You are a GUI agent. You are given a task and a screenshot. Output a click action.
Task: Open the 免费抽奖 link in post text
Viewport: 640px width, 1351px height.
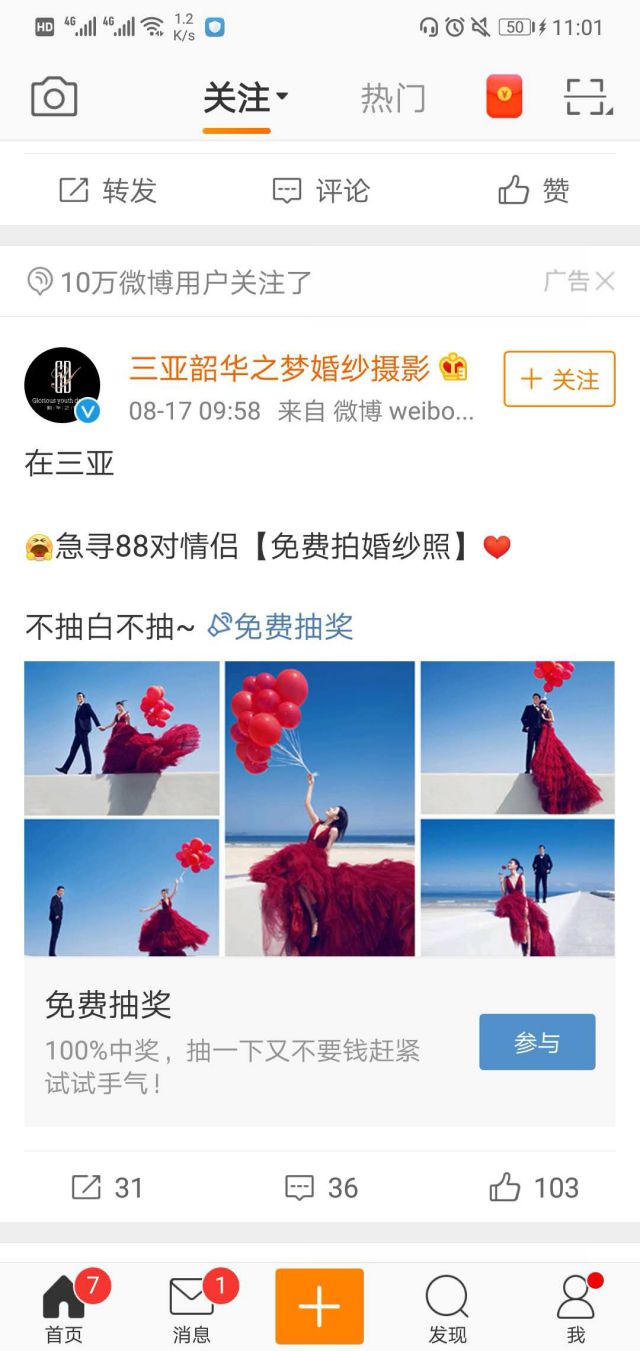(281, 627)
